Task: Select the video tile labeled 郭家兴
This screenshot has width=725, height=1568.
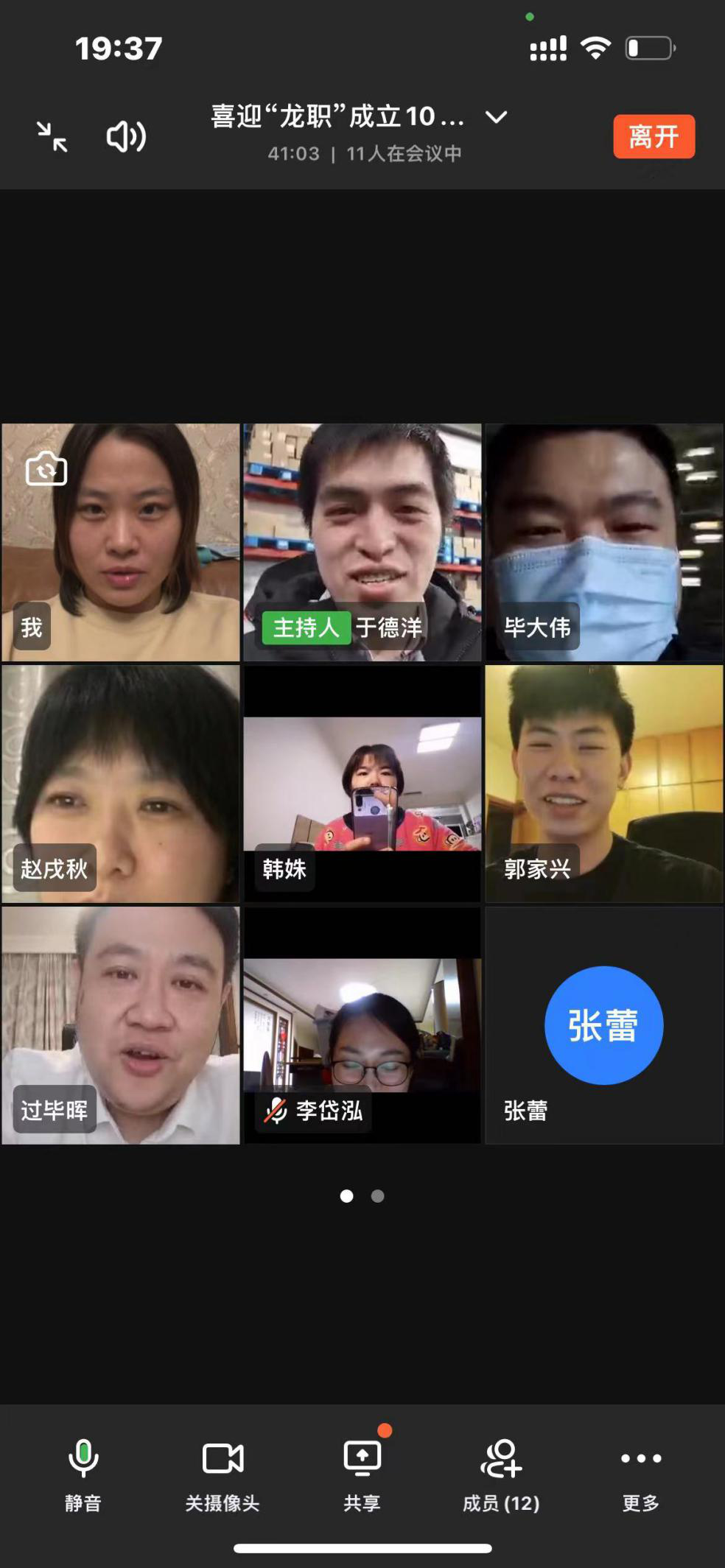Action: (x=604, y=784)
